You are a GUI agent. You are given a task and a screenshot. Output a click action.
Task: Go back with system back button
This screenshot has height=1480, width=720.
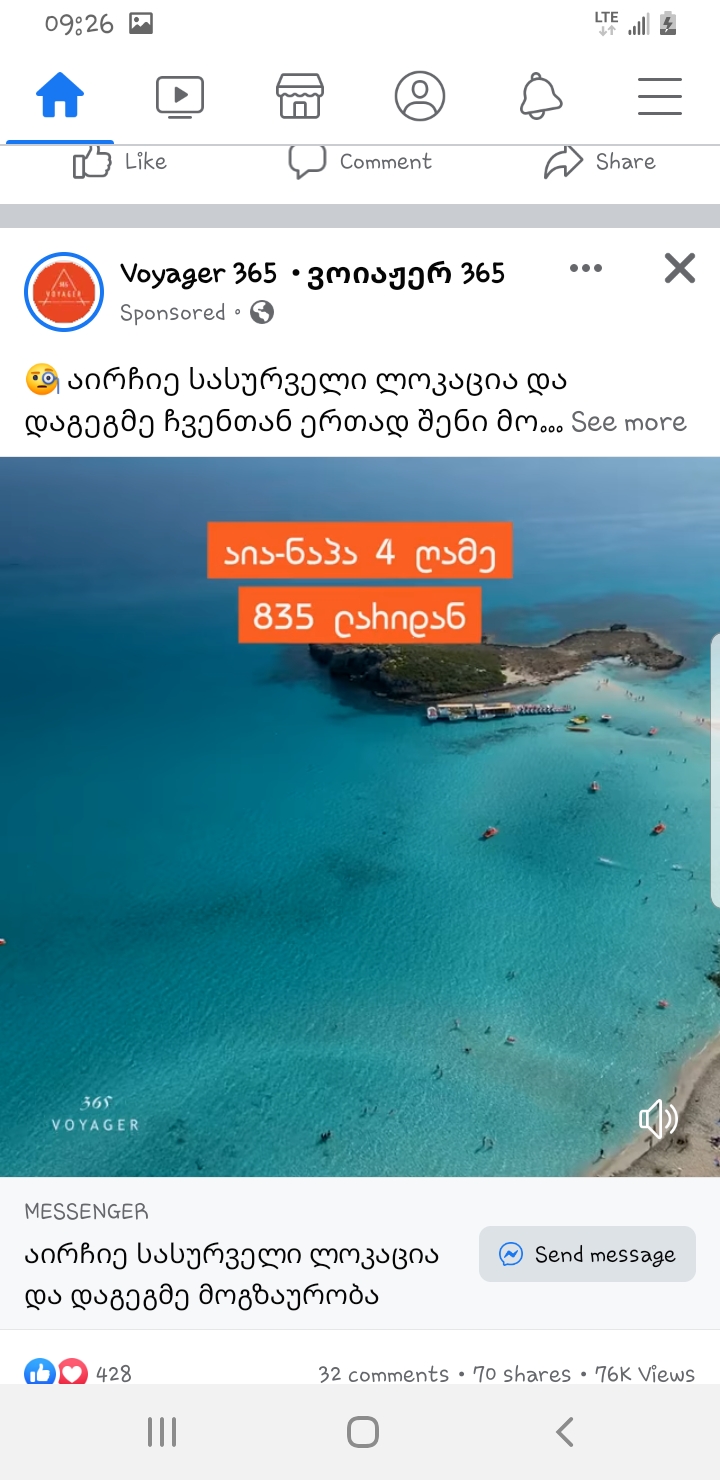[x=565, y=1432]
